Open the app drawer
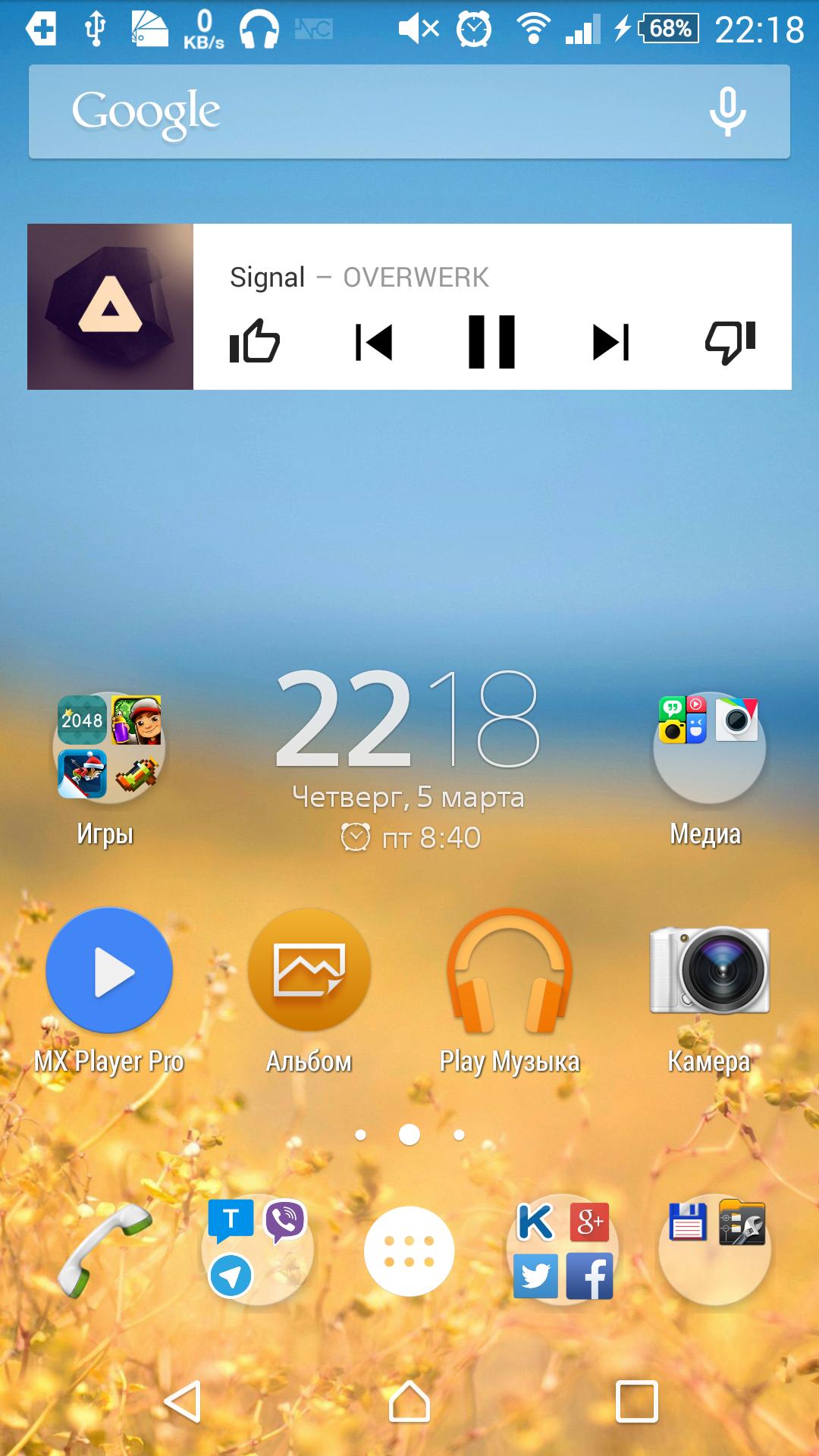This screenshot has height=1456, width=819. tap(409, 1251)
